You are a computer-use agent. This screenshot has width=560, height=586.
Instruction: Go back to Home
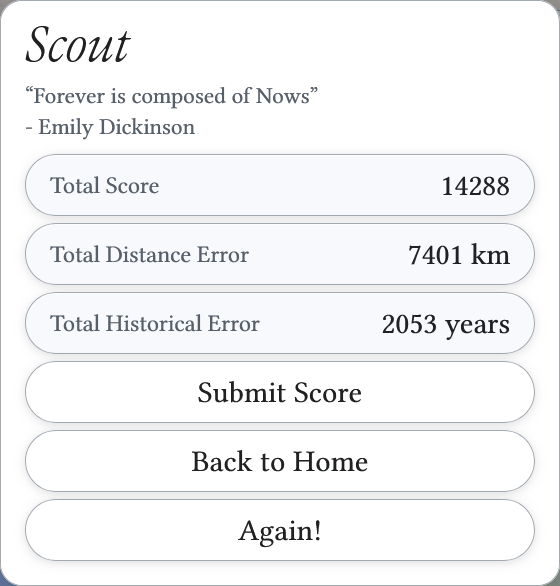coord(280,461)
